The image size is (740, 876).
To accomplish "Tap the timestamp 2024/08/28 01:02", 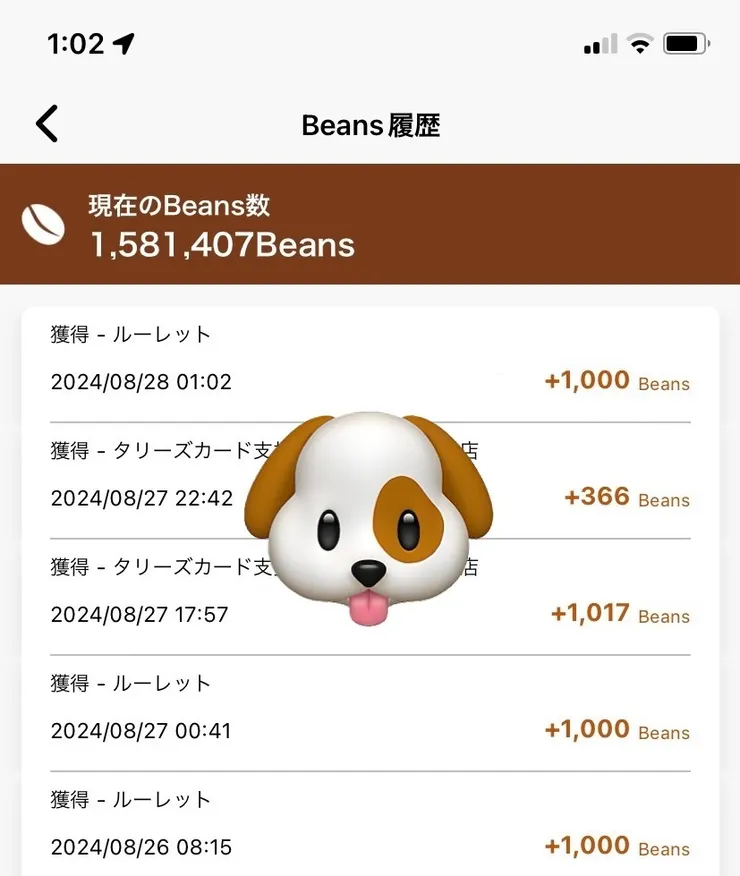I will pyautogui.click(x=144, y=382).
